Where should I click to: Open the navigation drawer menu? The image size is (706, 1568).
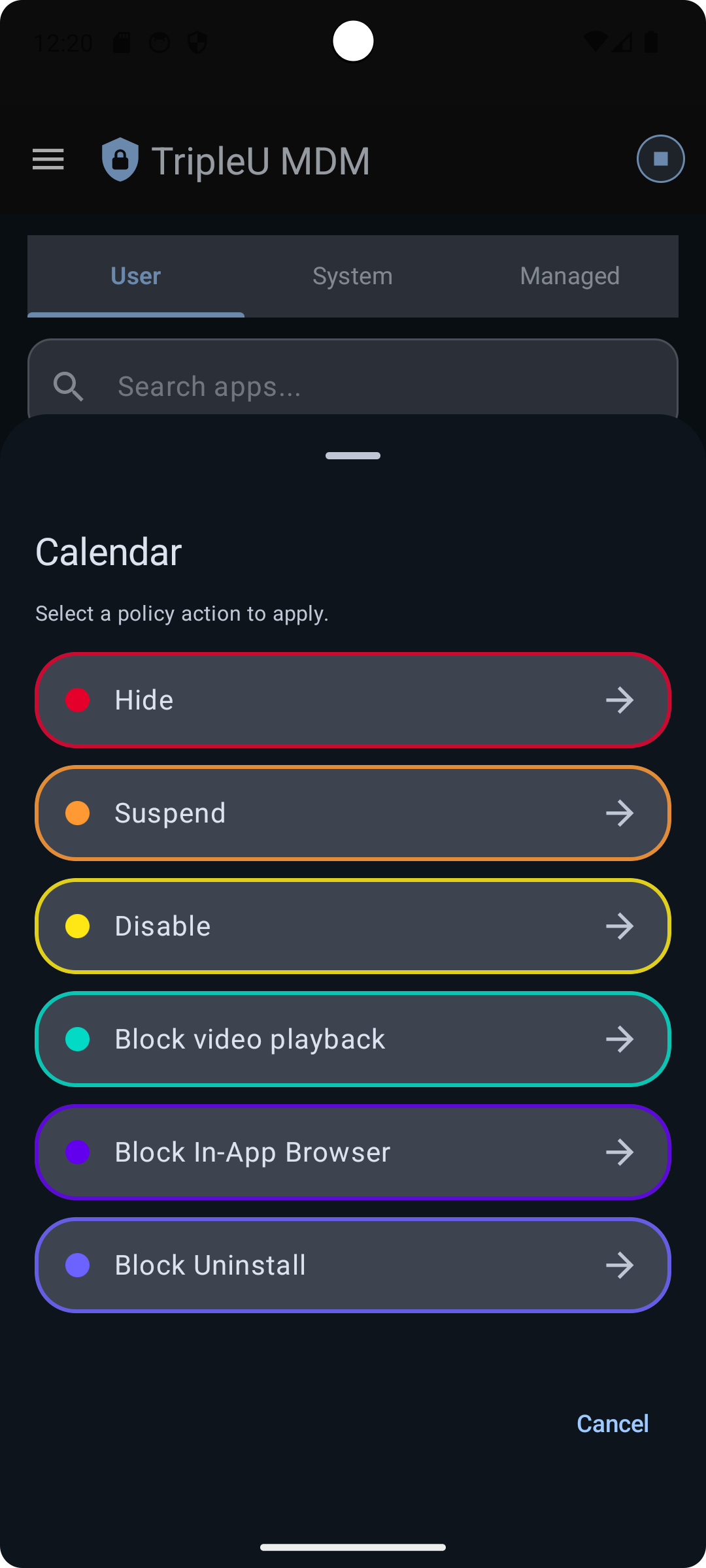coord(47,159)
